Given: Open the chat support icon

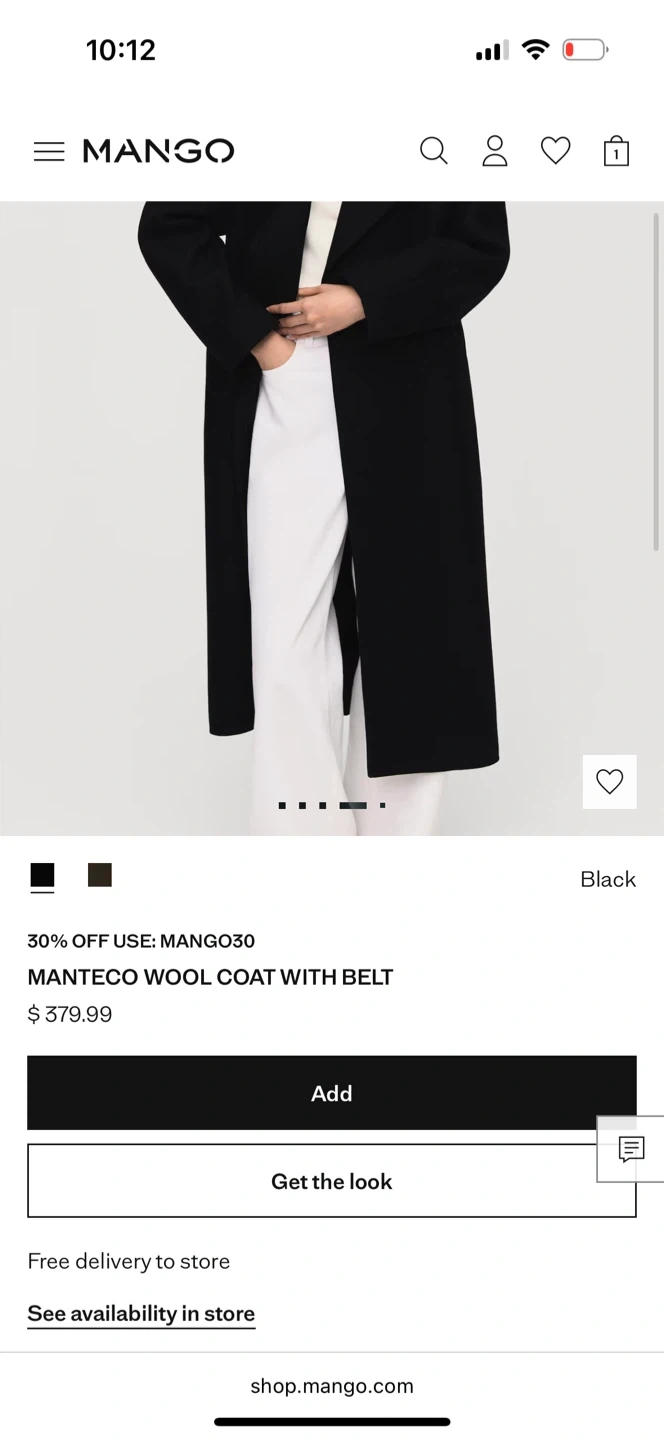Looking at the screenshot, I should [631, 1149].
